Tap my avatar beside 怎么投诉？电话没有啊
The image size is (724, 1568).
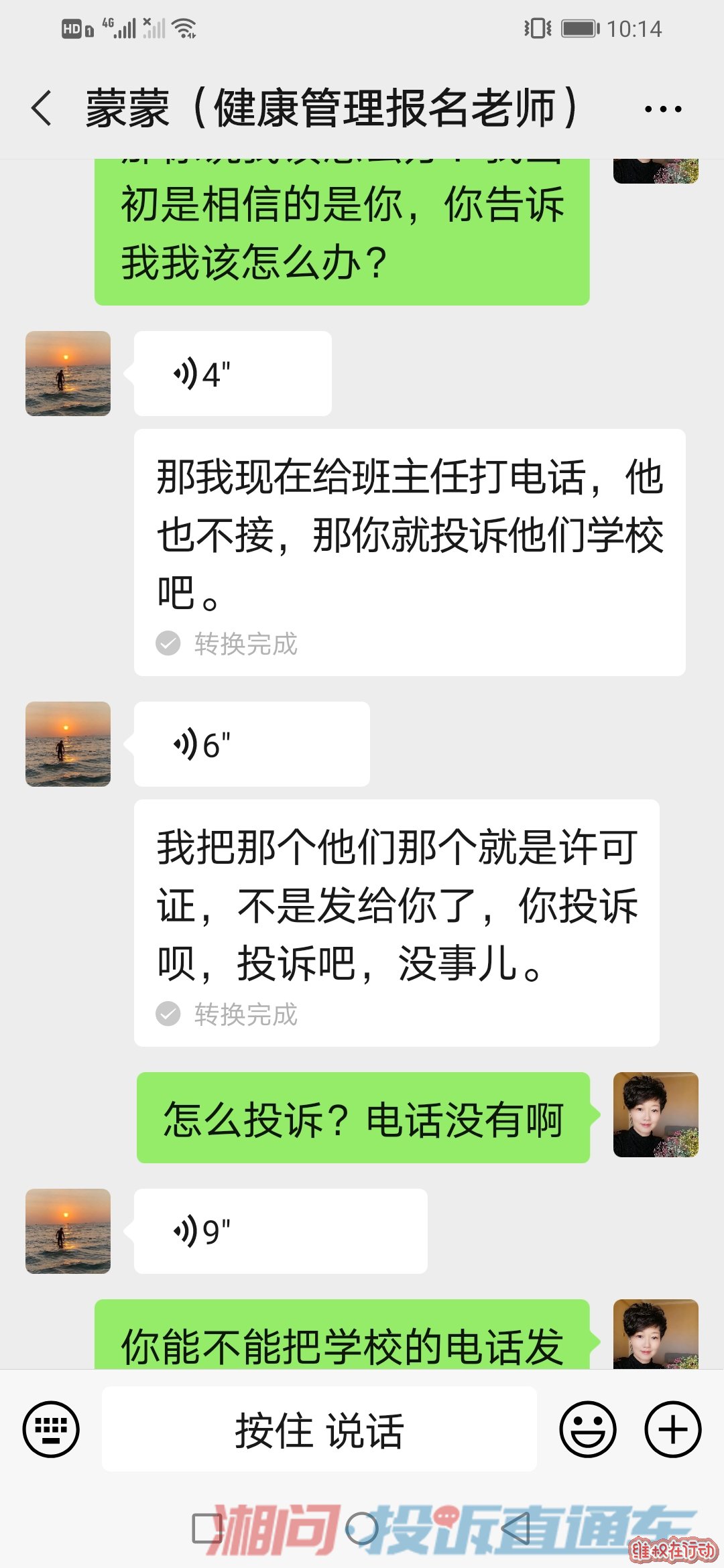(656, 1115)
